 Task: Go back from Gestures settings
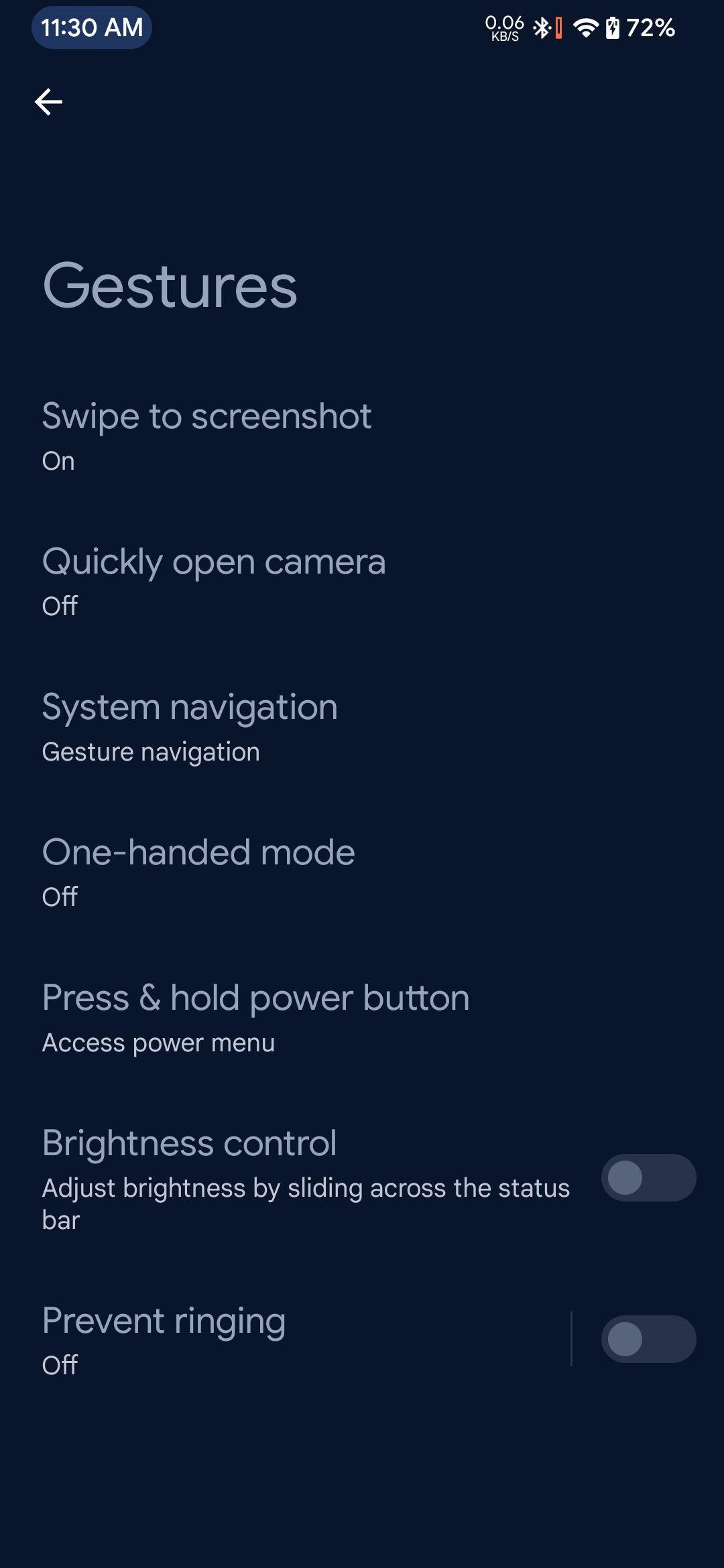(48, 102)
